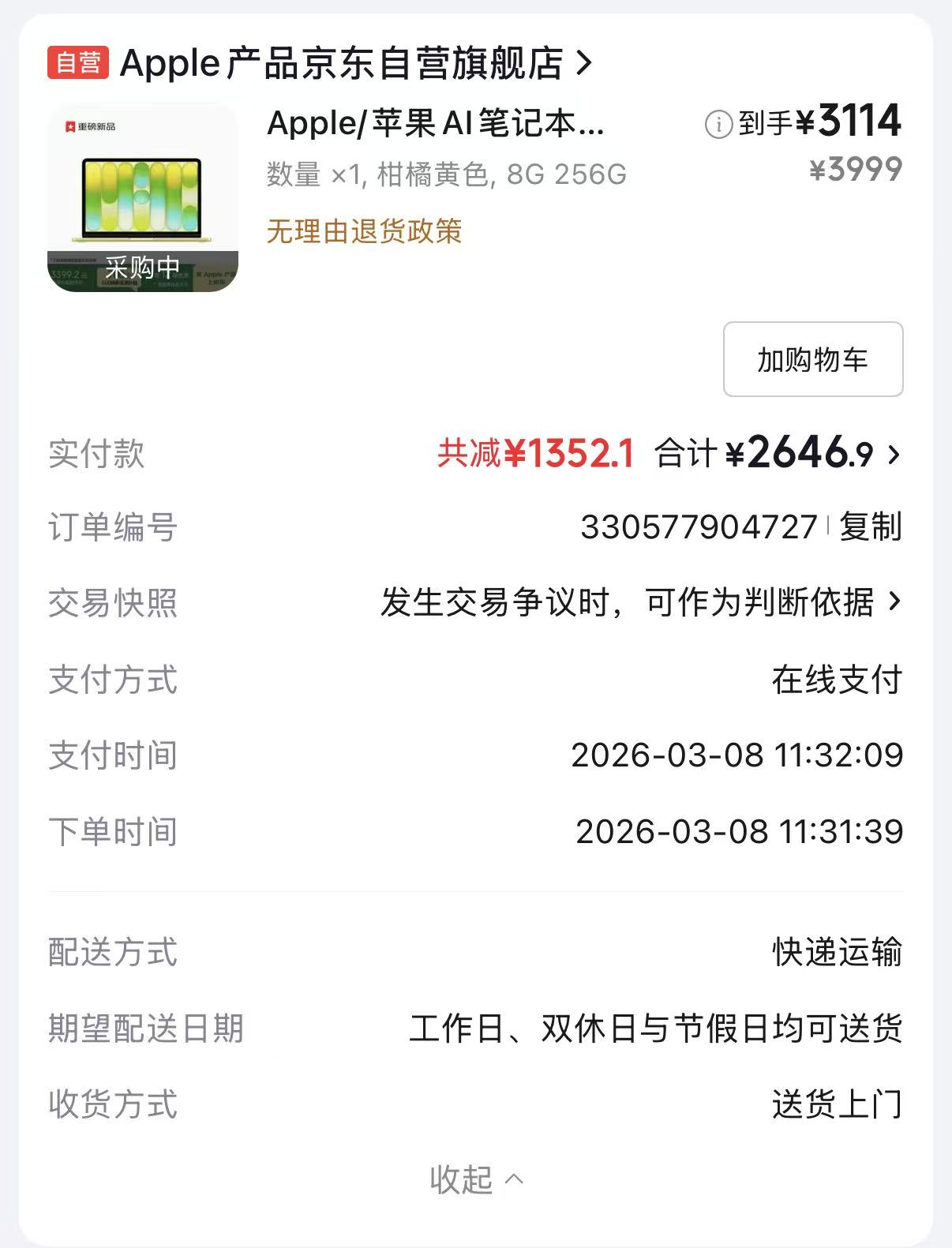Viewport: 952px width, 1248px height.
Task: Tap 加购物车 button
Action: (812, 359)
